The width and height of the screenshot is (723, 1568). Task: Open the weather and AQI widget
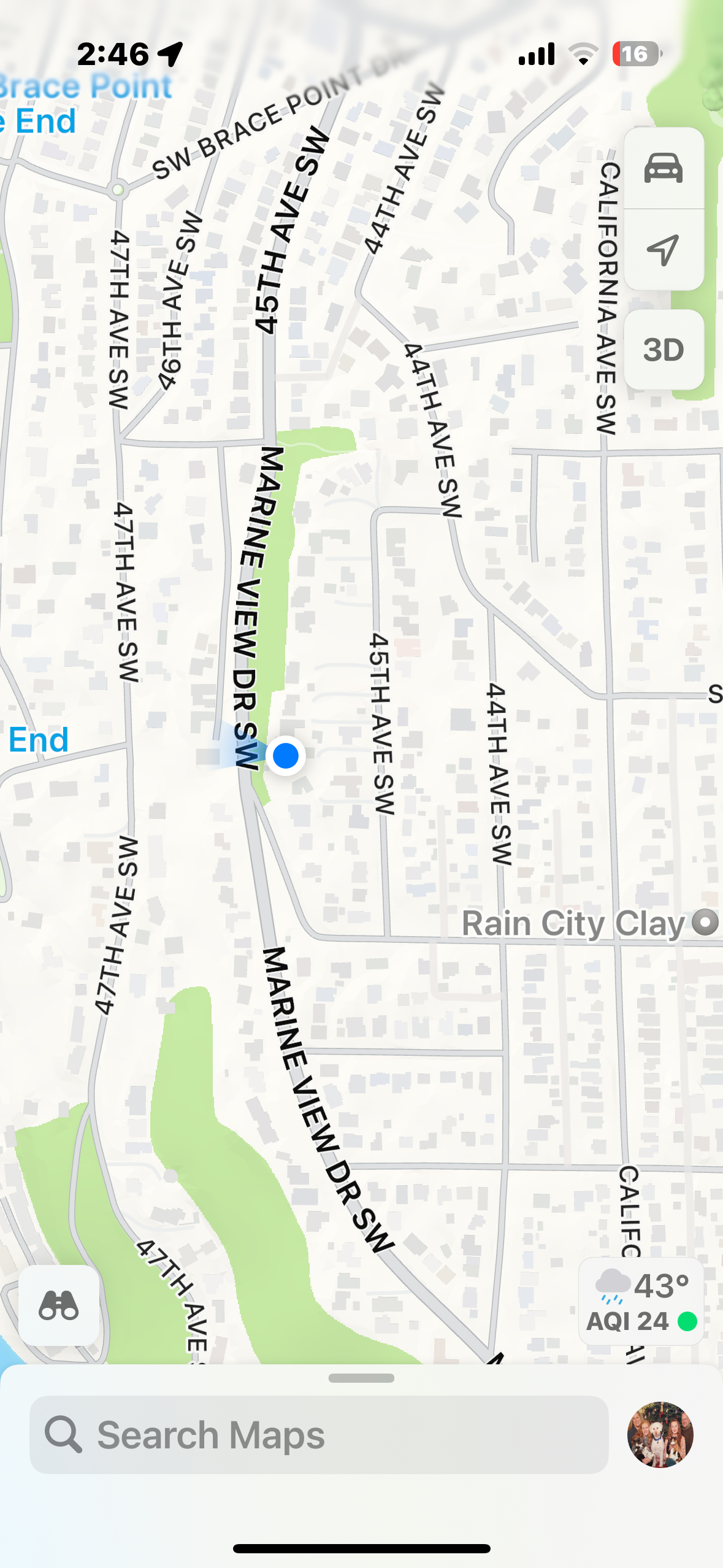(641, 1302)
